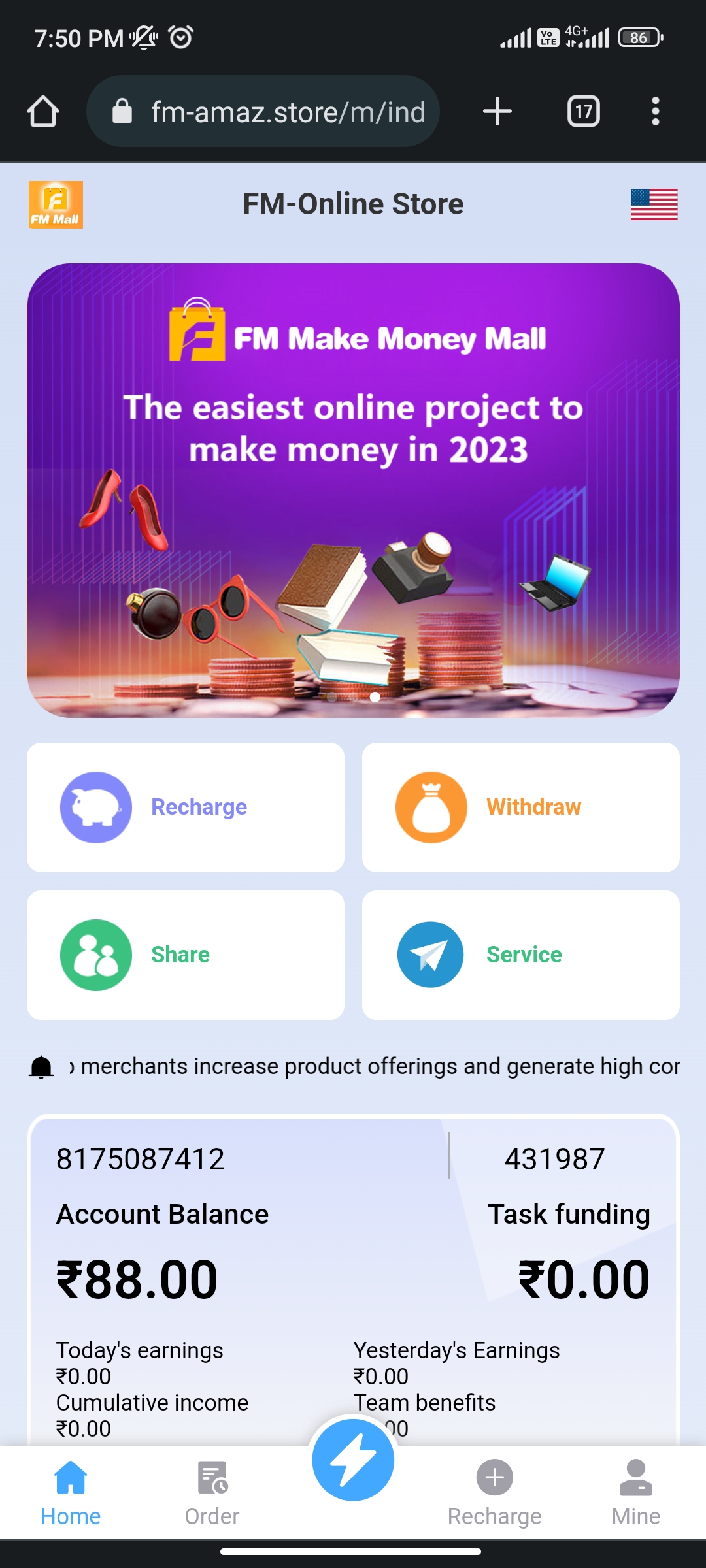Screen dimensions: 706x1568
Task: Open the Share card
Action: pos(186,955)
